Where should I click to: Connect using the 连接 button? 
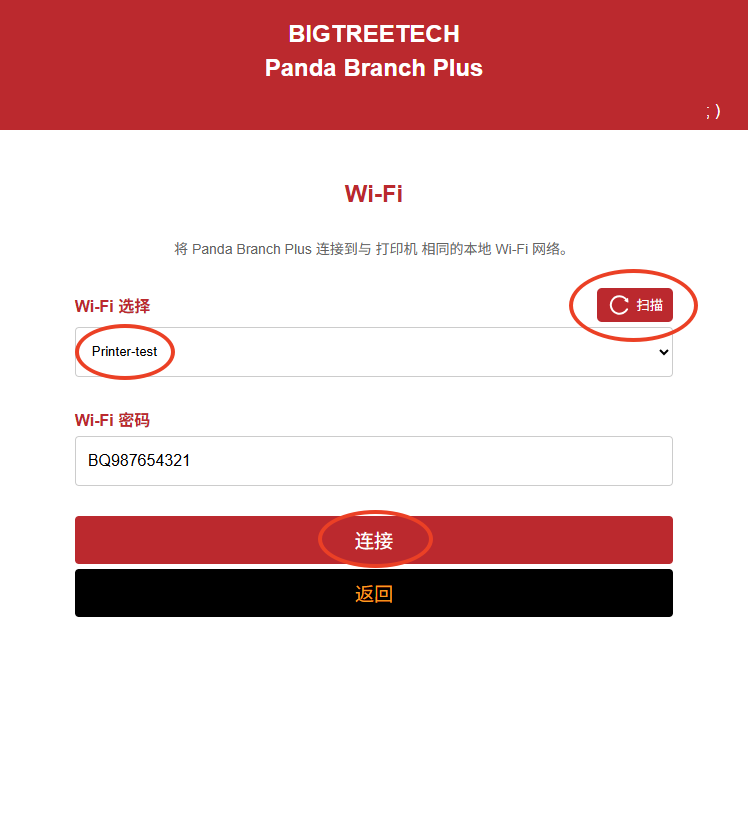[x=373, y=540]
